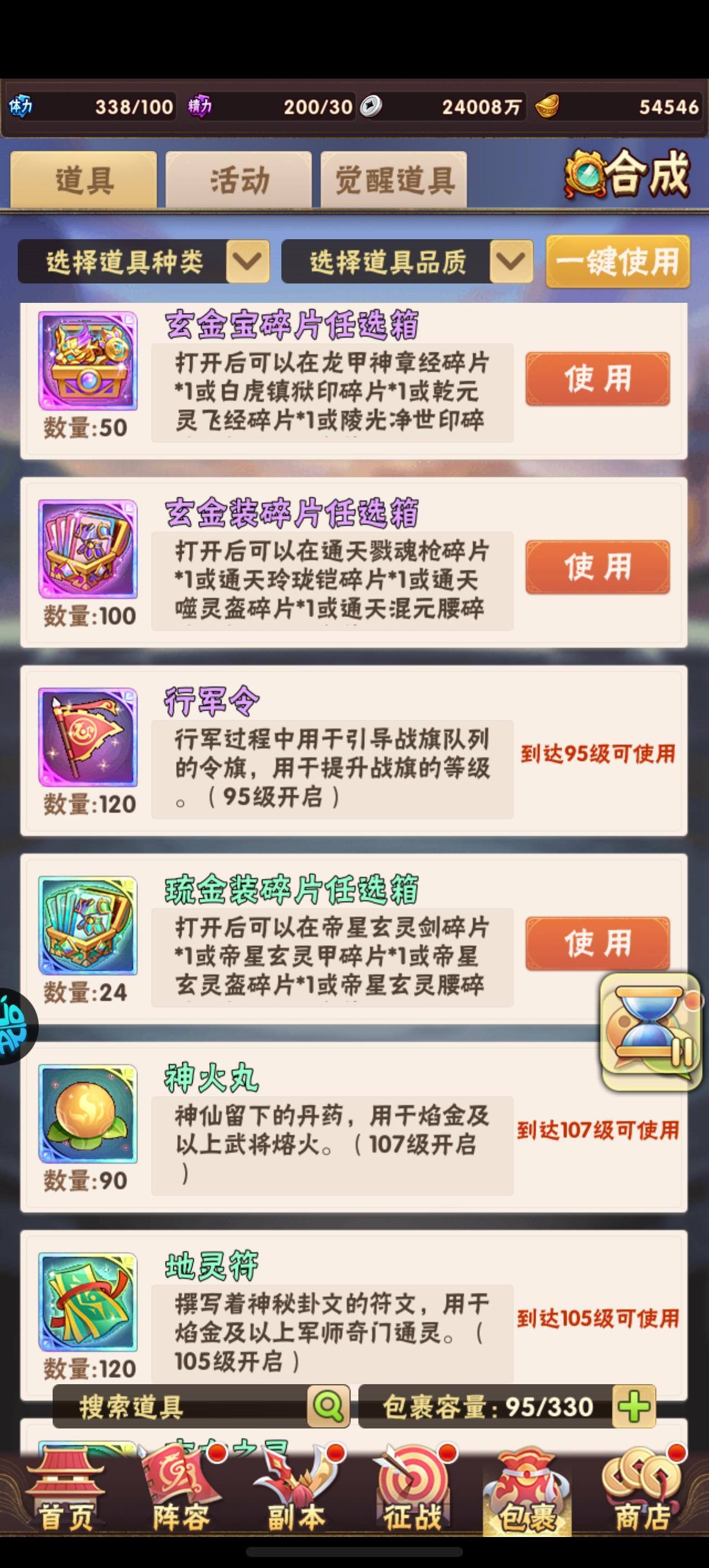Expand the 选择道具品质 dropdown
Screen dimensions: 709x1568
[x=407, y=262]
